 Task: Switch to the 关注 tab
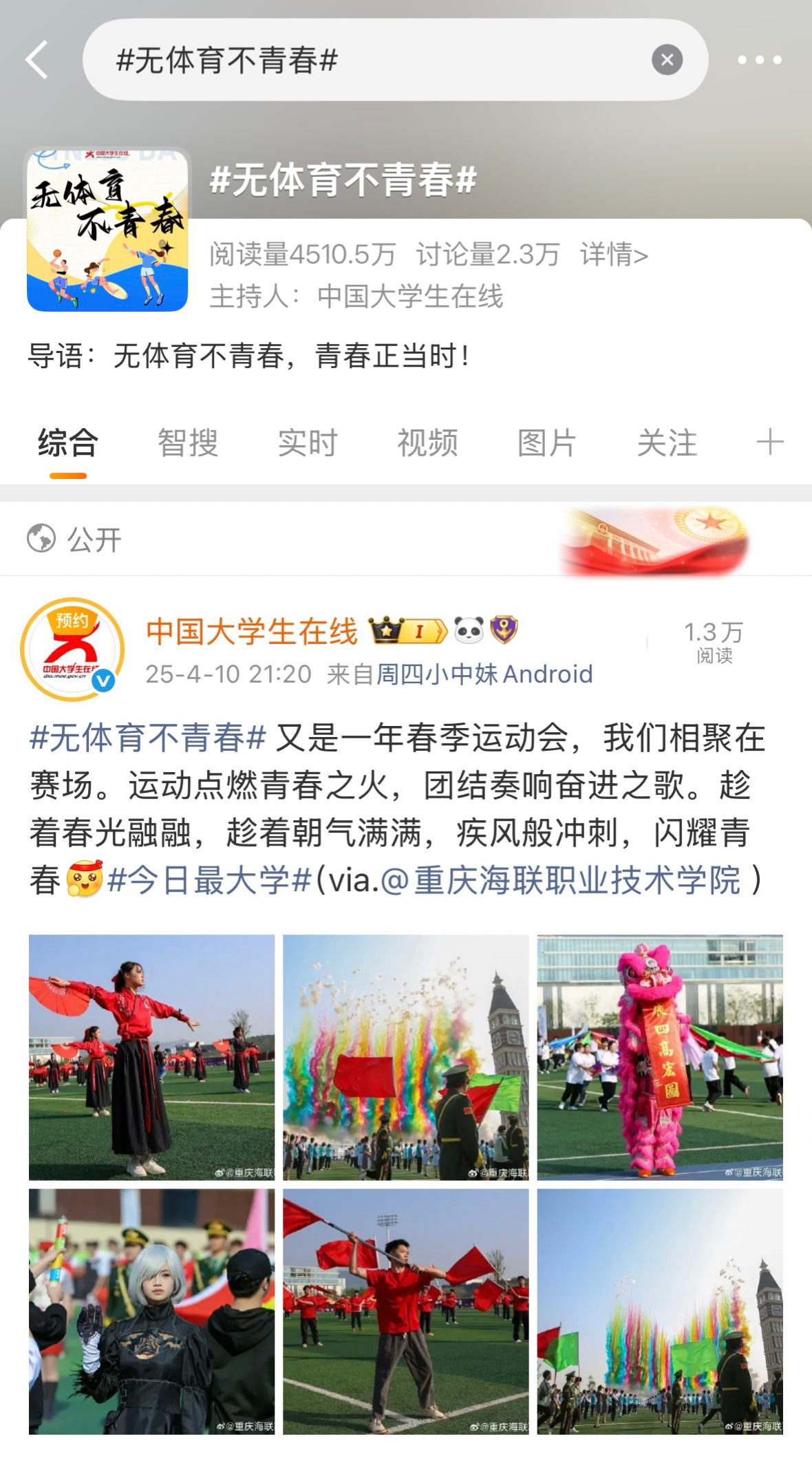coord(667,442)
